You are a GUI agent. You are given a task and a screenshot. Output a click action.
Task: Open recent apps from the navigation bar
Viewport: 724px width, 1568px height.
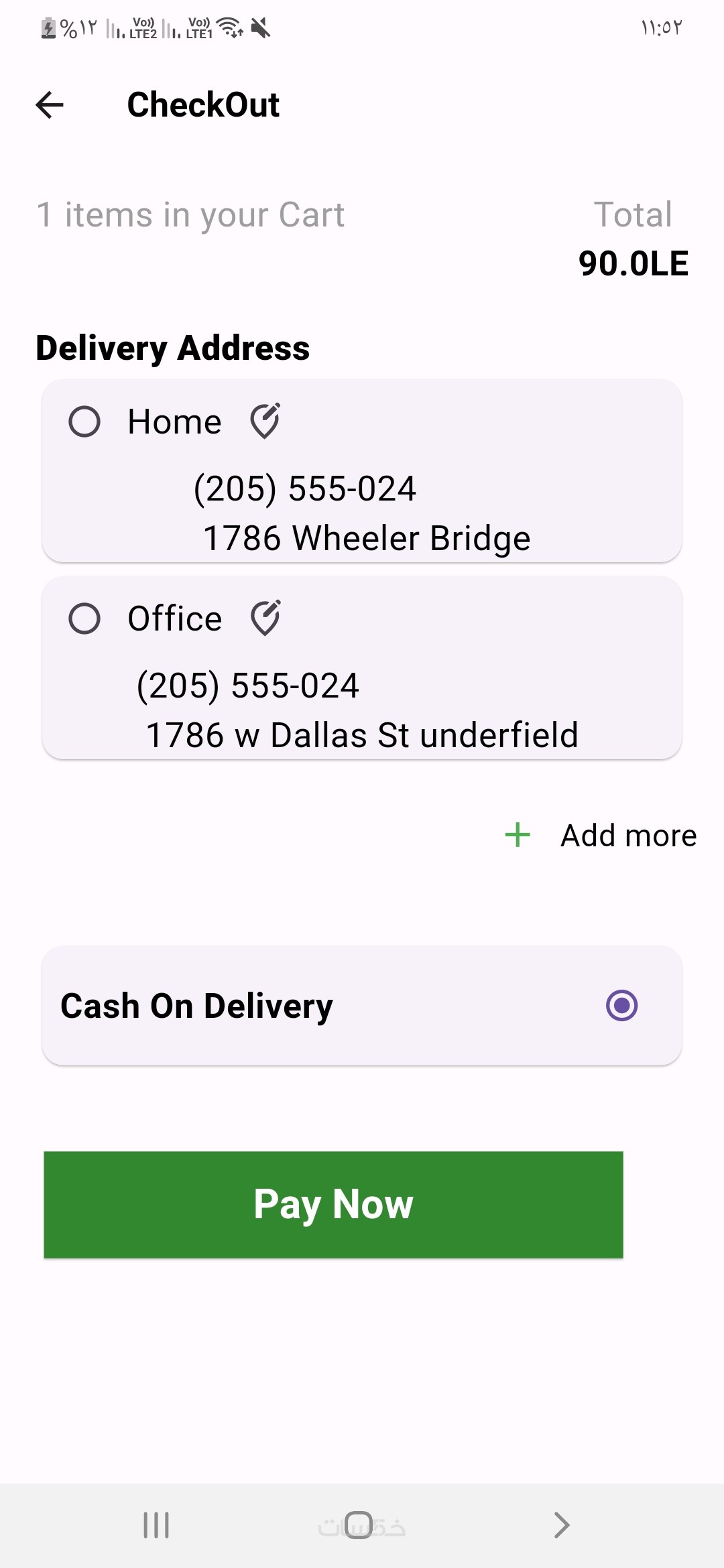coord(156,1525)
